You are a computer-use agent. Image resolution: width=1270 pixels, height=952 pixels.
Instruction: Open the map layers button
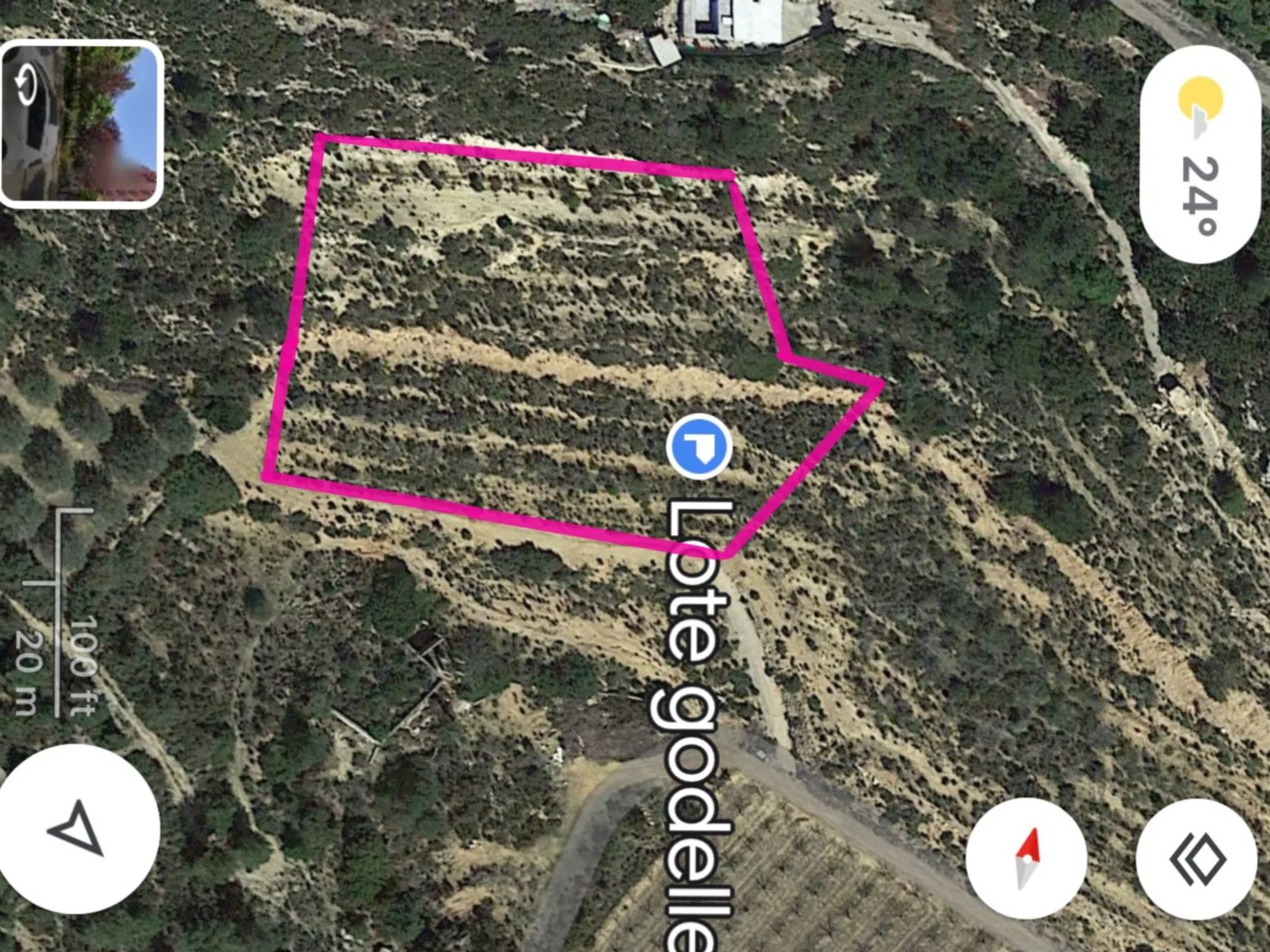tap(1196, 859)
